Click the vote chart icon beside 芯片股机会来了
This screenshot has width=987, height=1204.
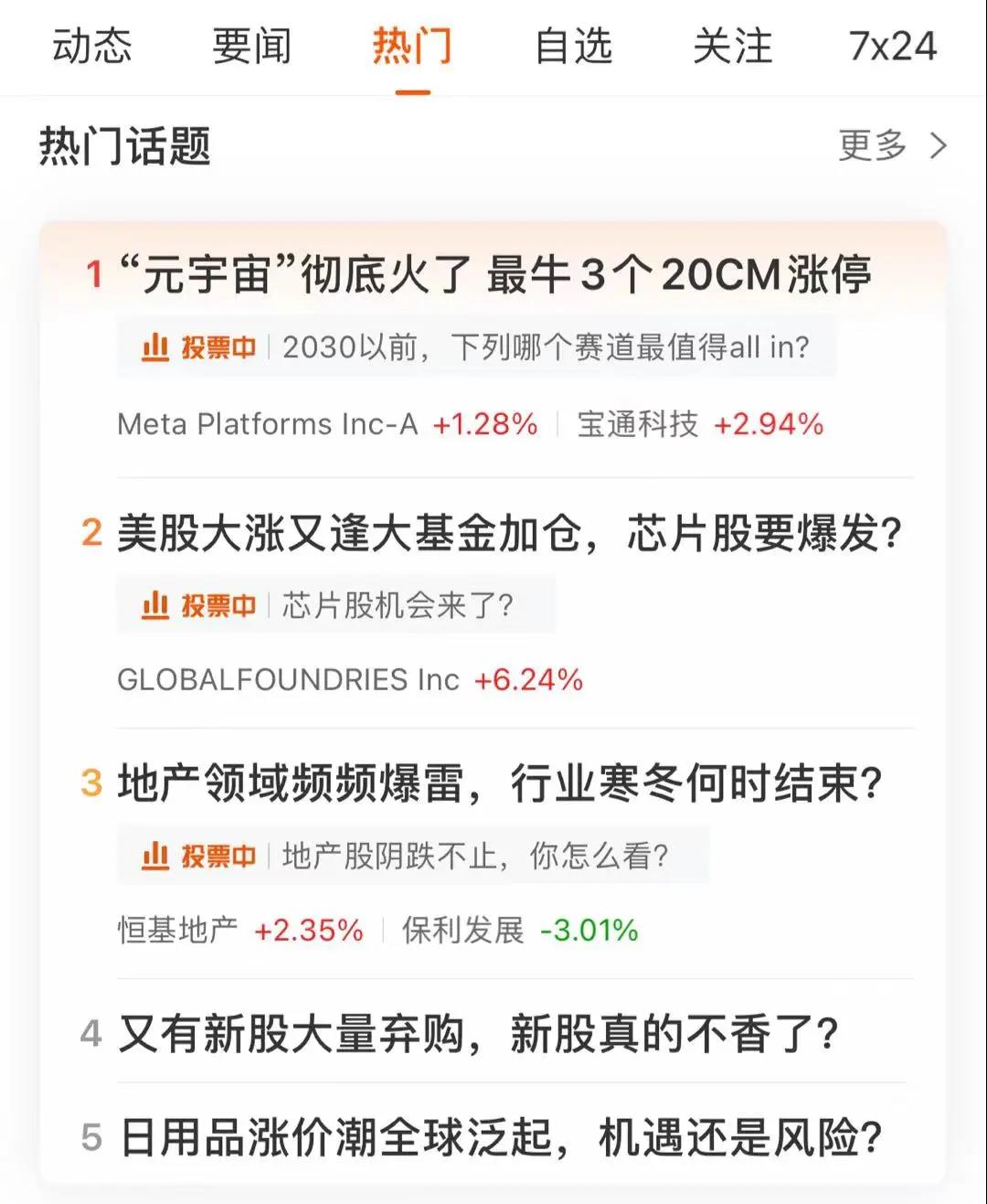[155, 604]
